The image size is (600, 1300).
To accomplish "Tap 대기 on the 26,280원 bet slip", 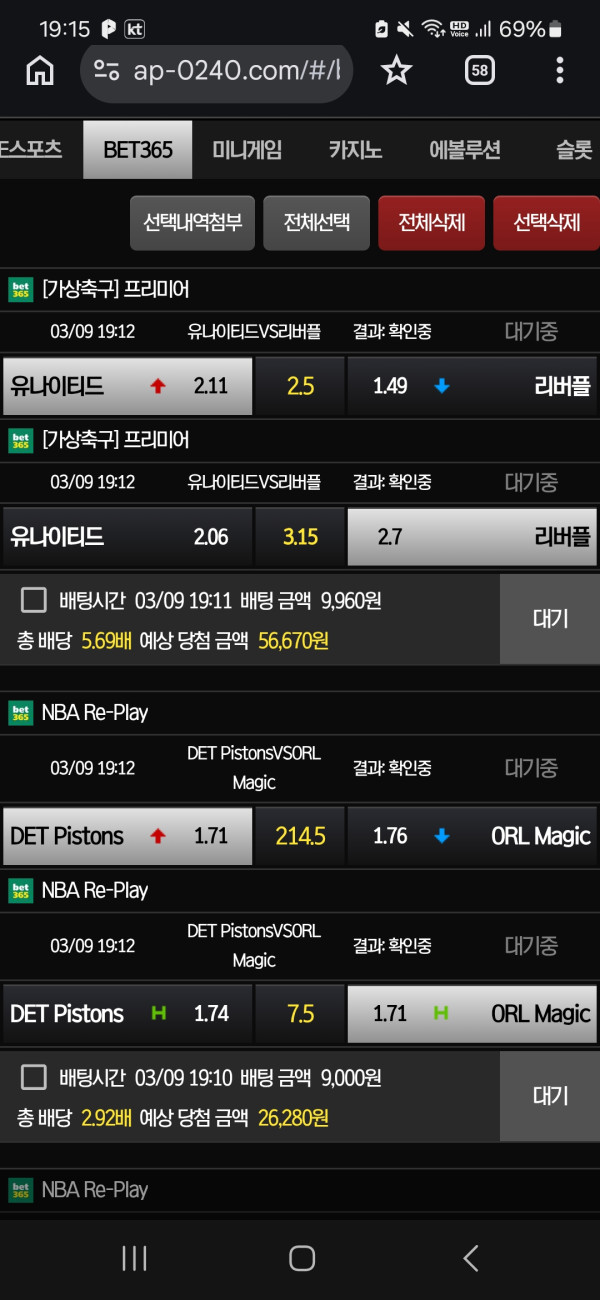I will 550,1096.
